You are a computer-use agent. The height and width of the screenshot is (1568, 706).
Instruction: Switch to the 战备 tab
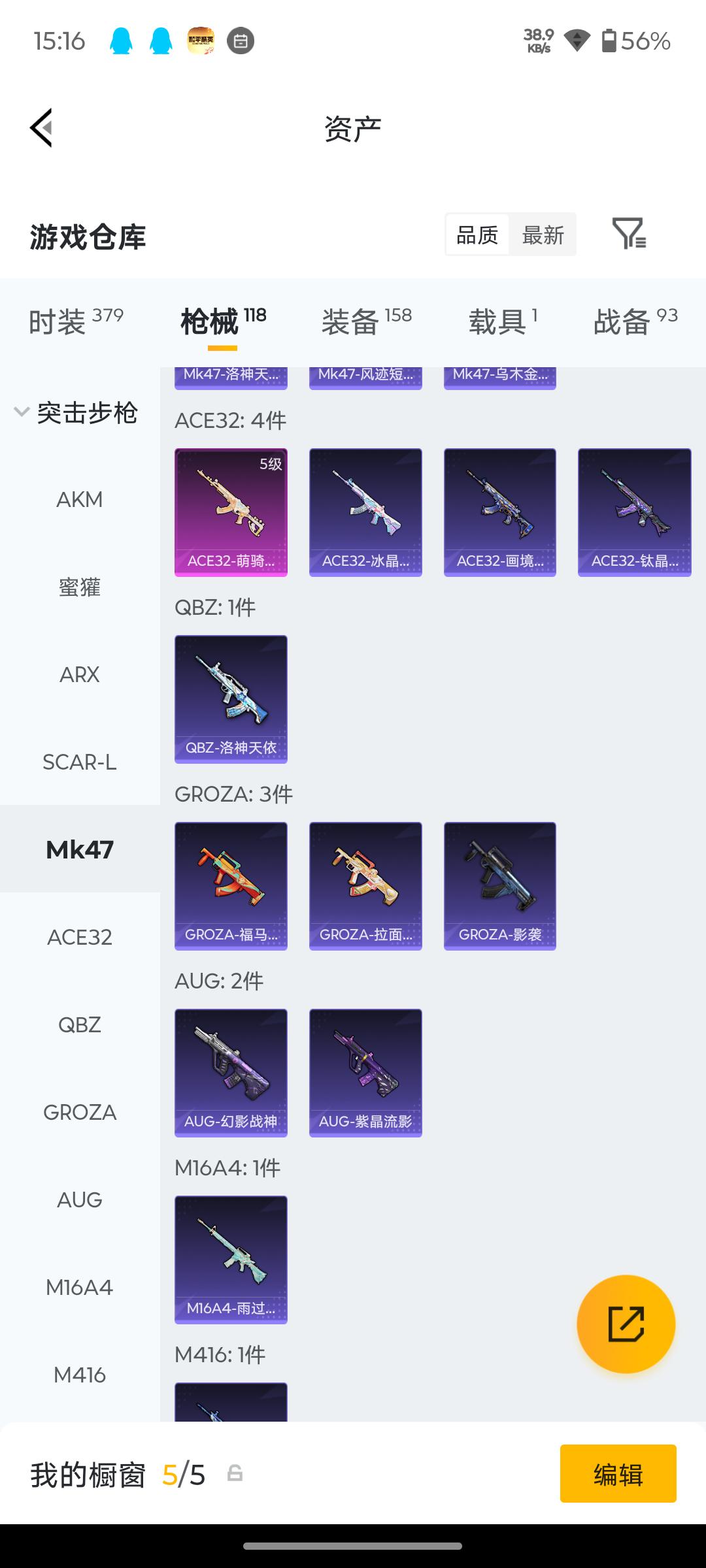coord(635,321)
